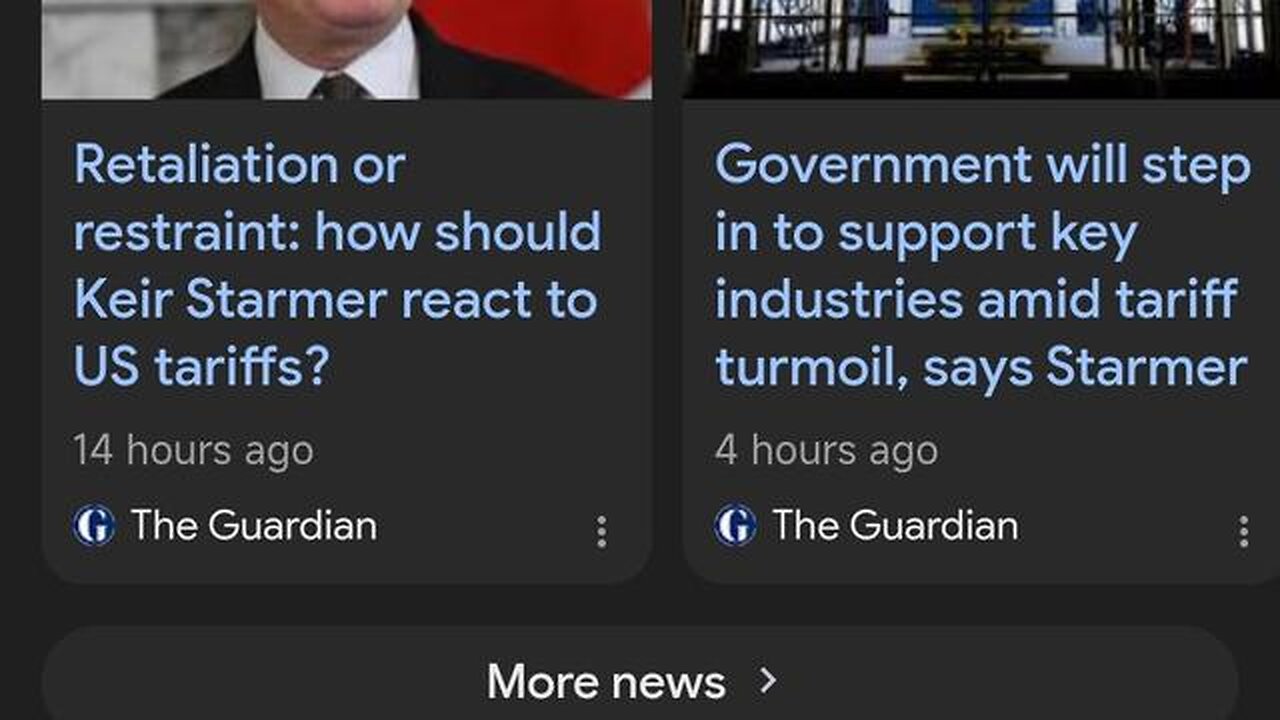Open the 'Retaliation or restraint' Guardian article
The image size is (1280, 720).
point(337,266)
